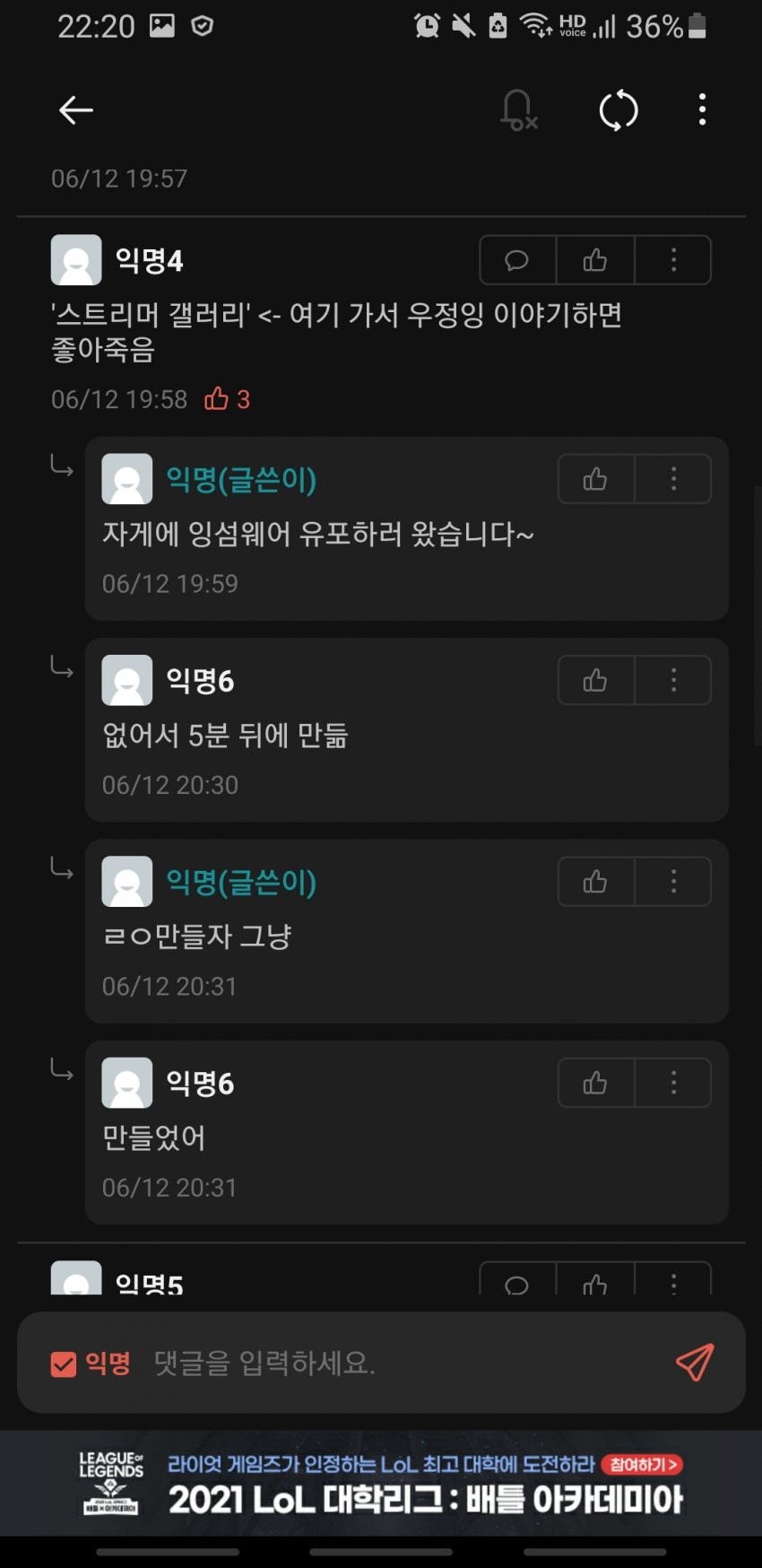
Task: Go back with the arrow icon
Action: tap(76, 110)
